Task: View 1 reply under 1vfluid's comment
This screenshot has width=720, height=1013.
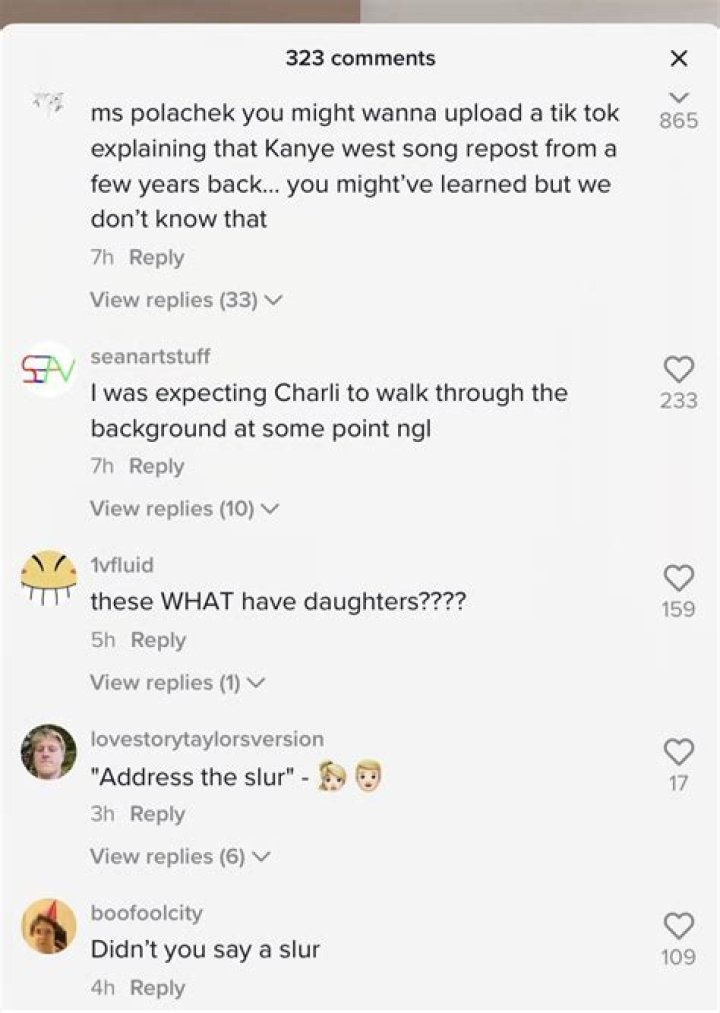Action: point(178,683)
